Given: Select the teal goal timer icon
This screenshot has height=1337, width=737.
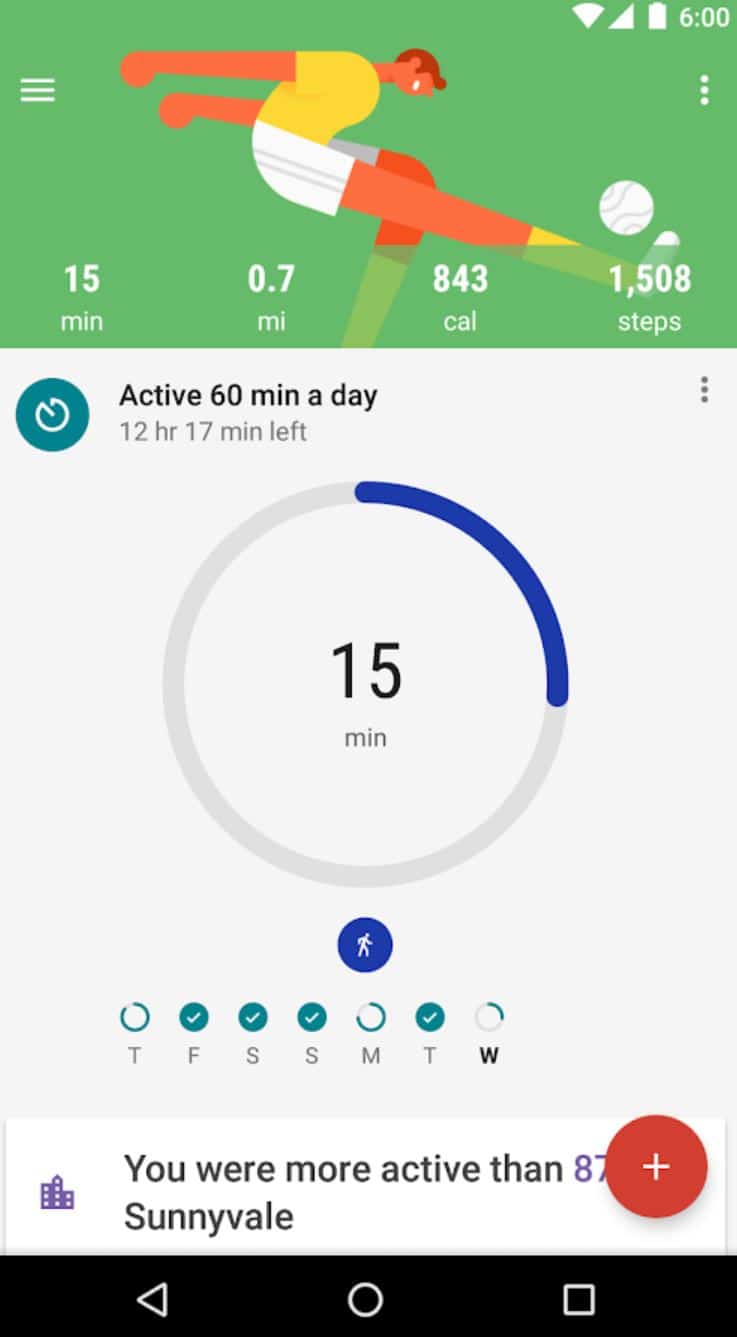Looking at the screenshot, I should 52,414.
